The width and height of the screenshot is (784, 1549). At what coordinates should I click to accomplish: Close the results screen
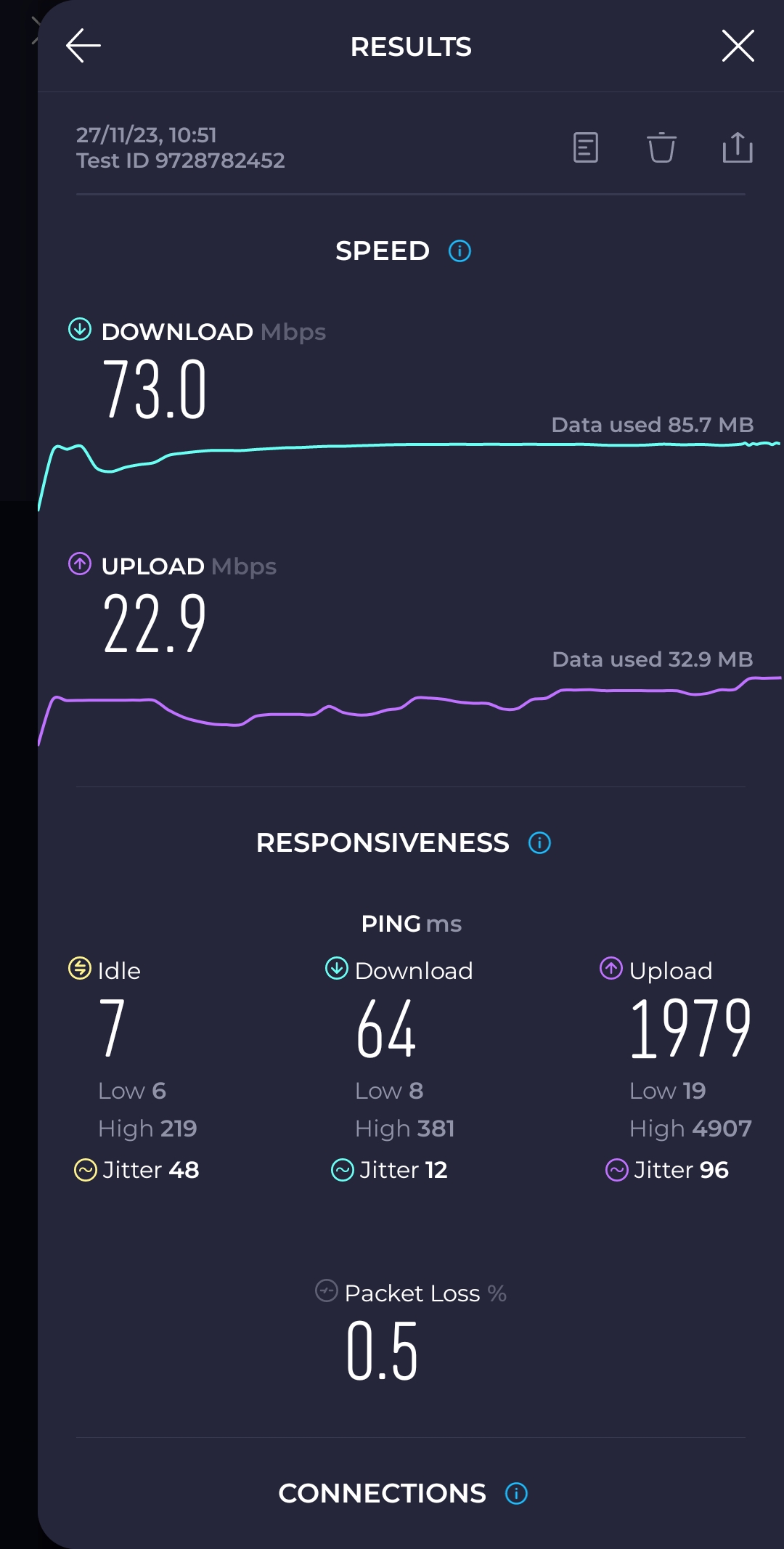738,46
